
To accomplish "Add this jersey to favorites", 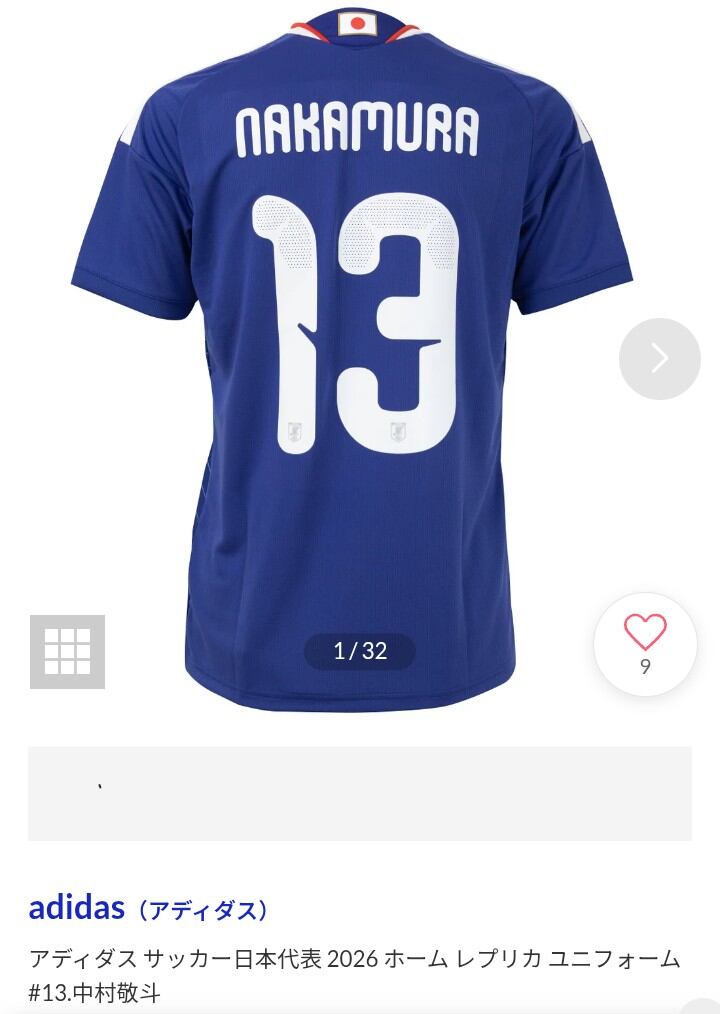I will click(x=645, y=643).
